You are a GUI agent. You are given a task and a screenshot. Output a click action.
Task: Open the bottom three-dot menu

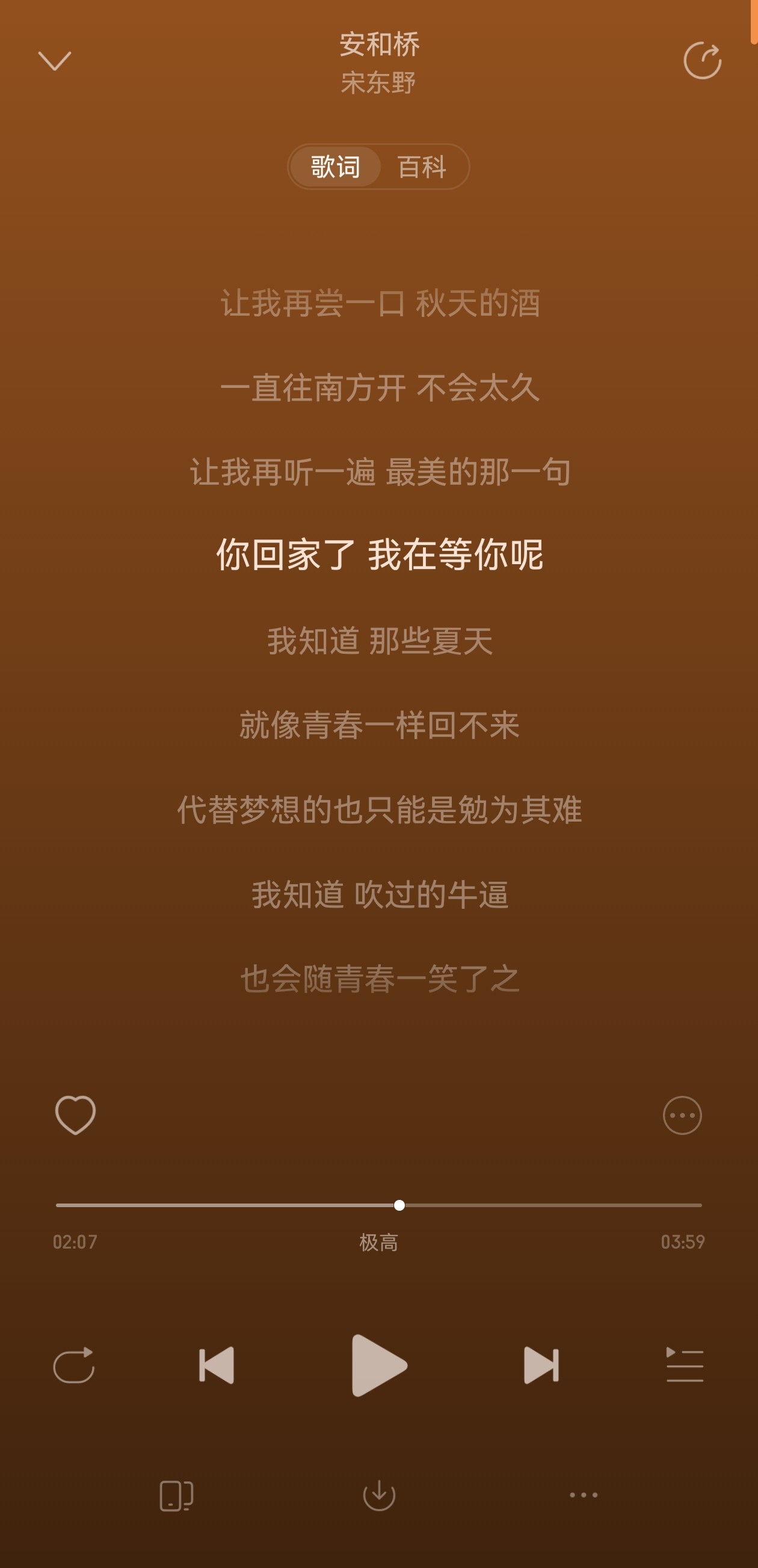point(584,1495)
